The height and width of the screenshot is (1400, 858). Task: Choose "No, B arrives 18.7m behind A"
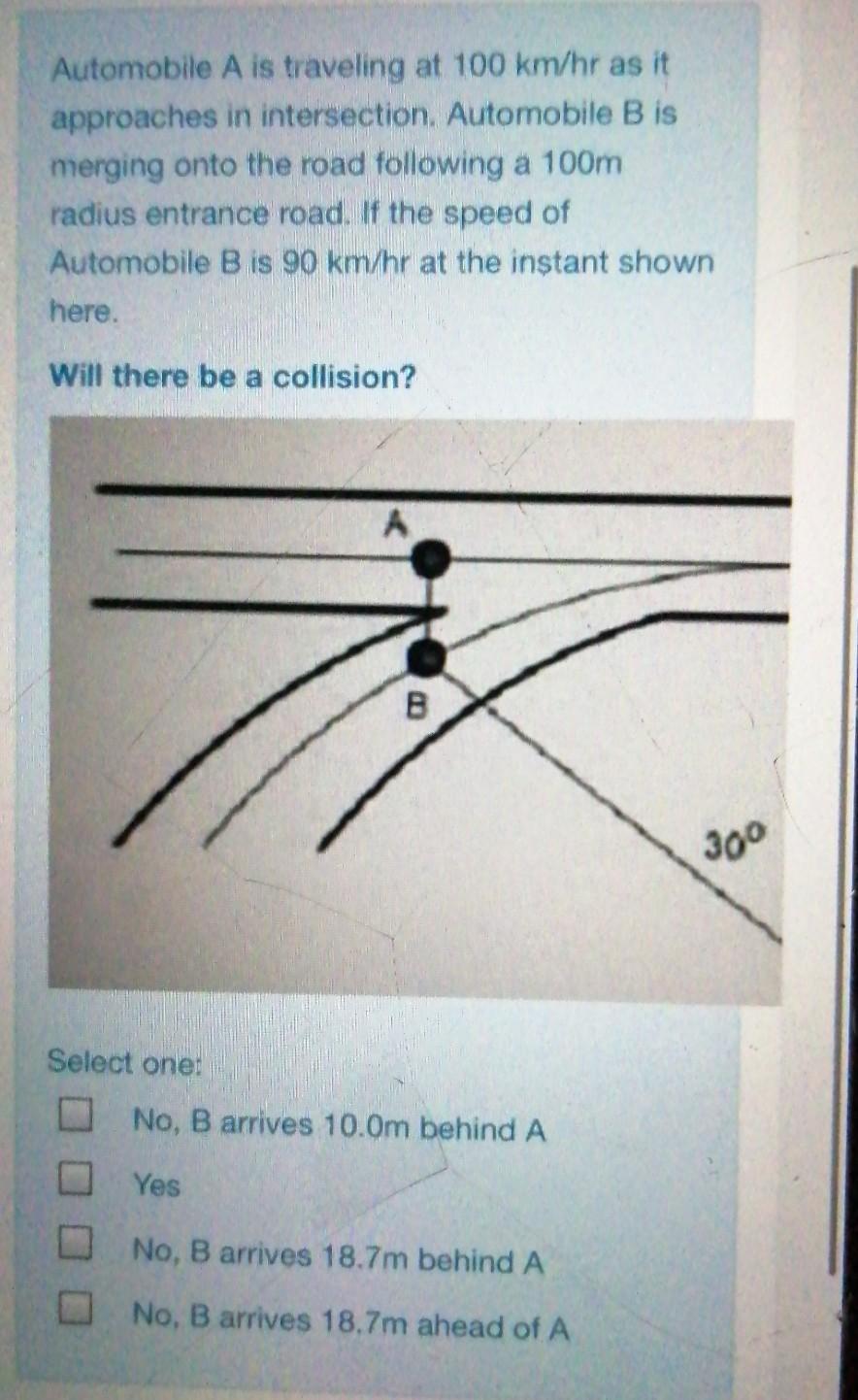[75, 1244]
